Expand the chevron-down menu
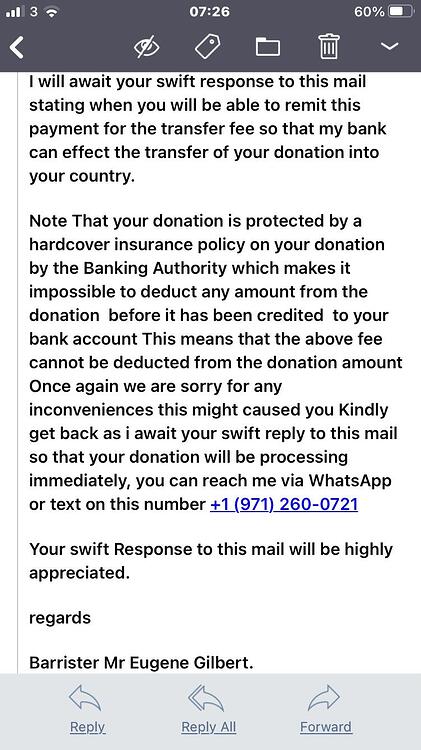 click(x=390, y=46)
